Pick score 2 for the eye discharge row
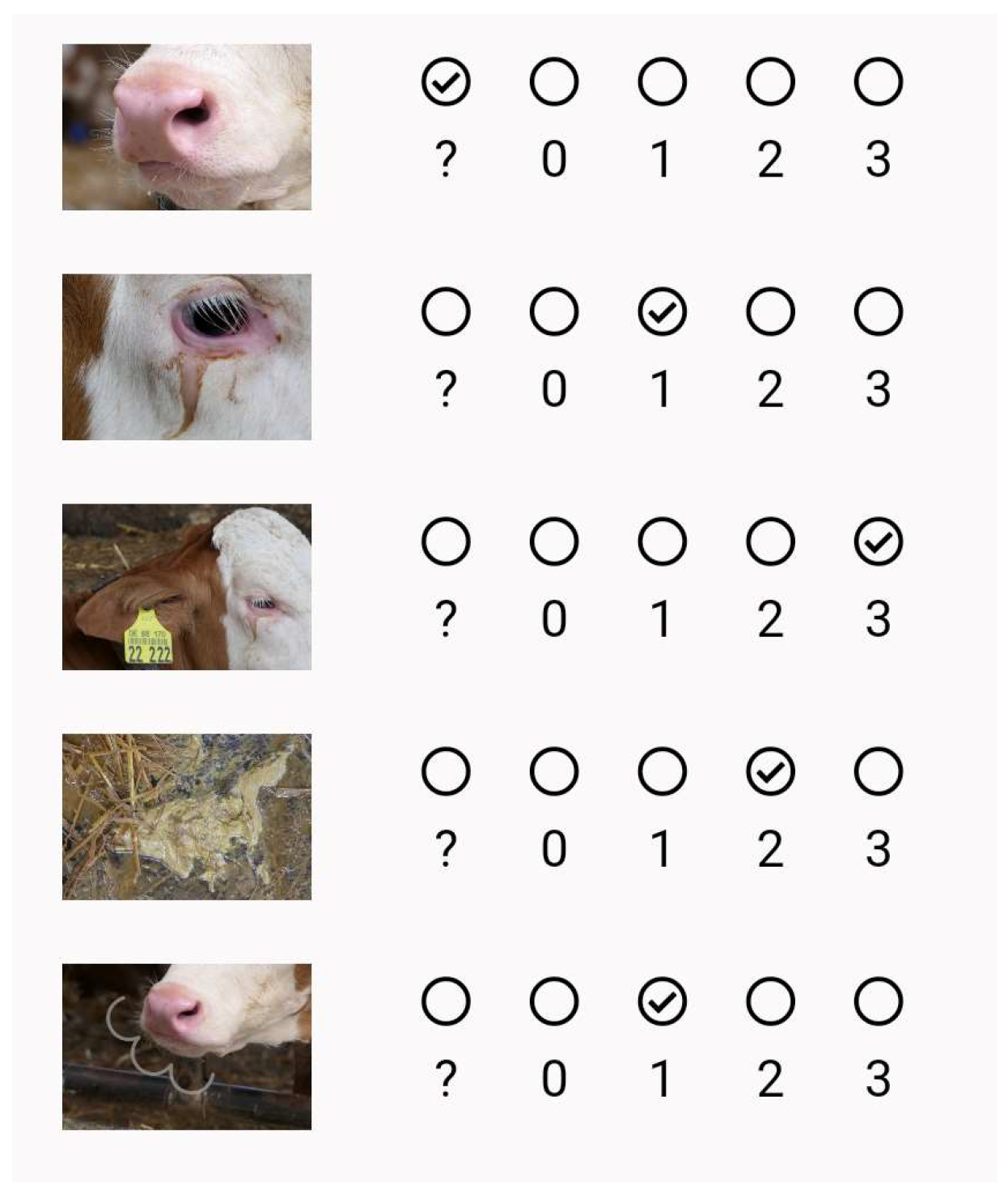This screenshot has height=1193, width=1008. coord(770,312)
